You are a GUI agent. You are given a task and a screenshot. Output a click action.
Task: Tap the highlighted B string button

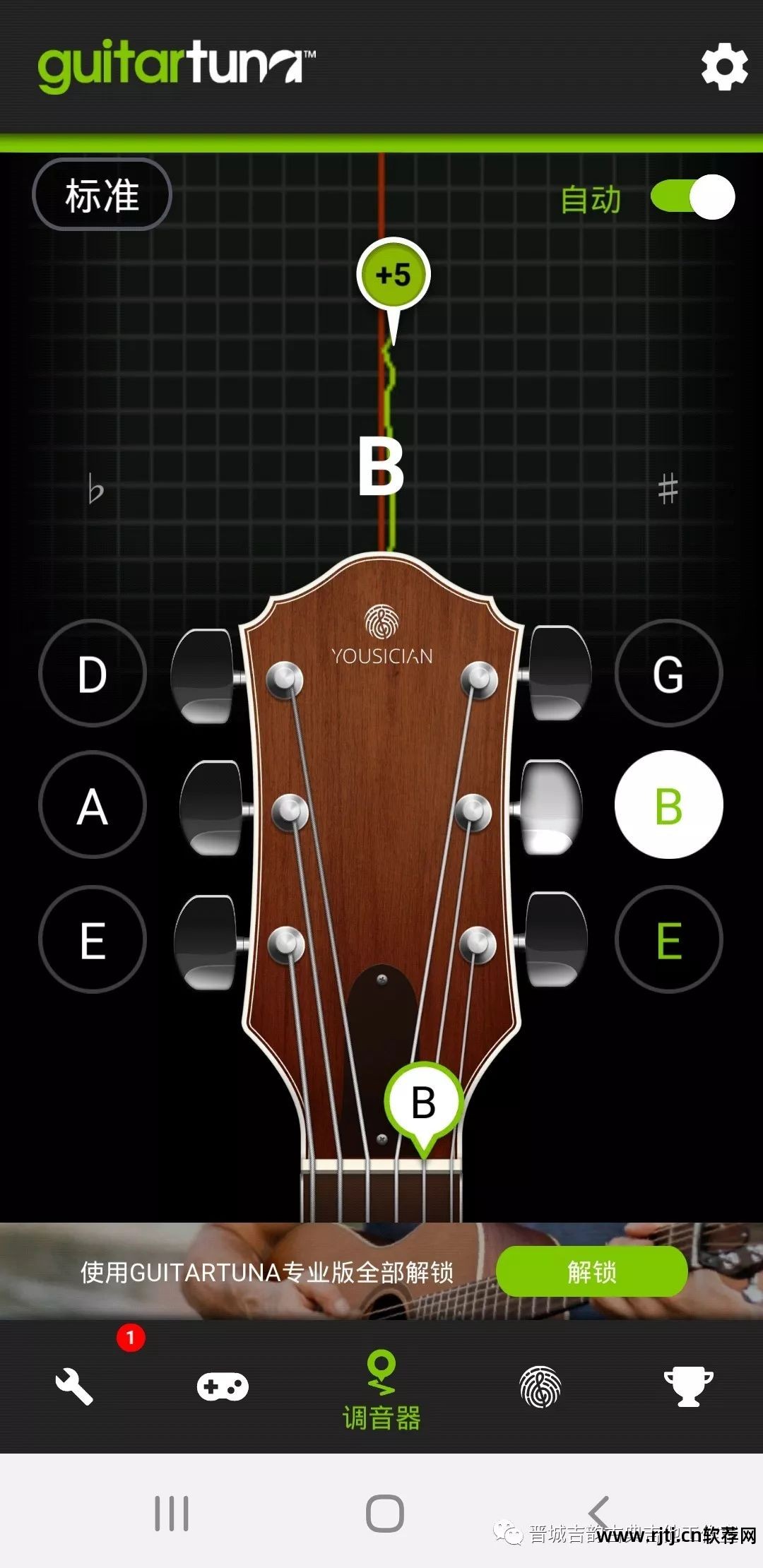668,805
